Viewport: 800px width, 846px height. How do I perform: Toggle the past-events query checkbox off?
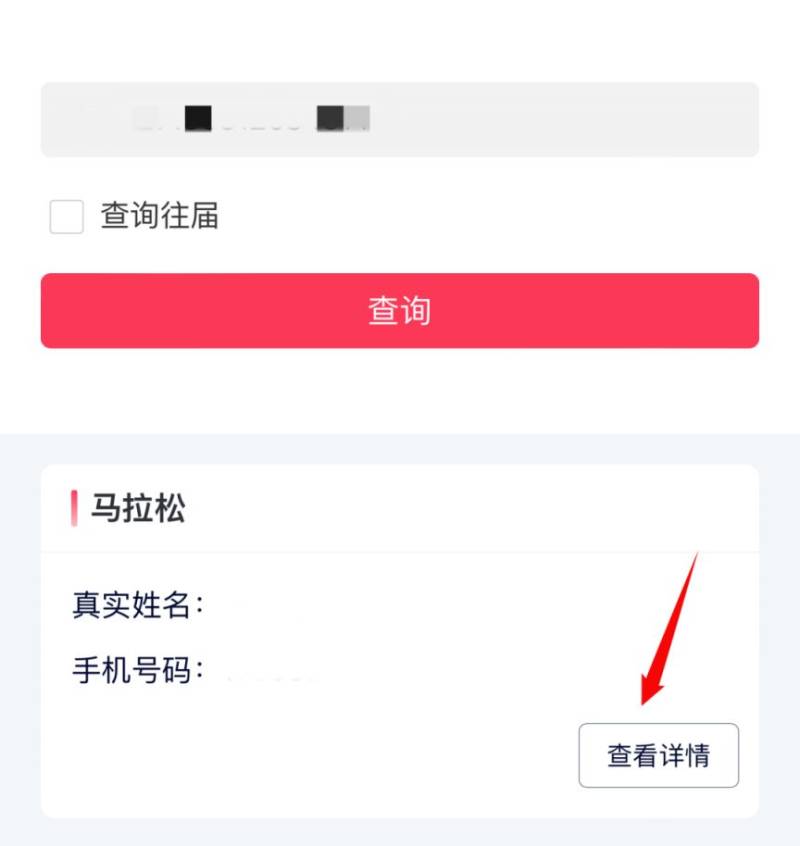66,216
